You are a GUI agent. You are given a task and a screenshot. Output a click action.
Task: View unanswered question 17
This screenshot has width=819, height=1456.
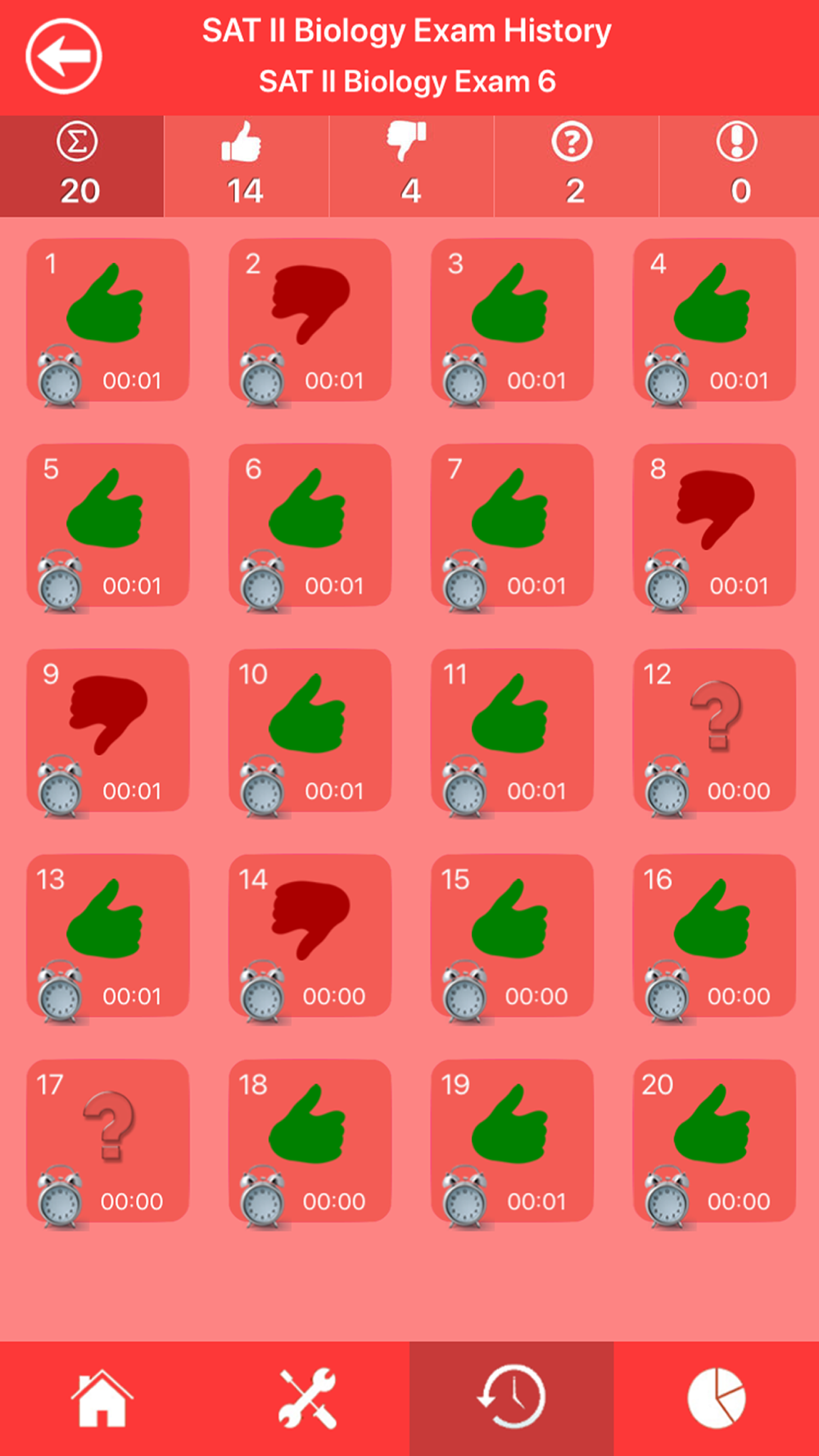coord(107,1142)
